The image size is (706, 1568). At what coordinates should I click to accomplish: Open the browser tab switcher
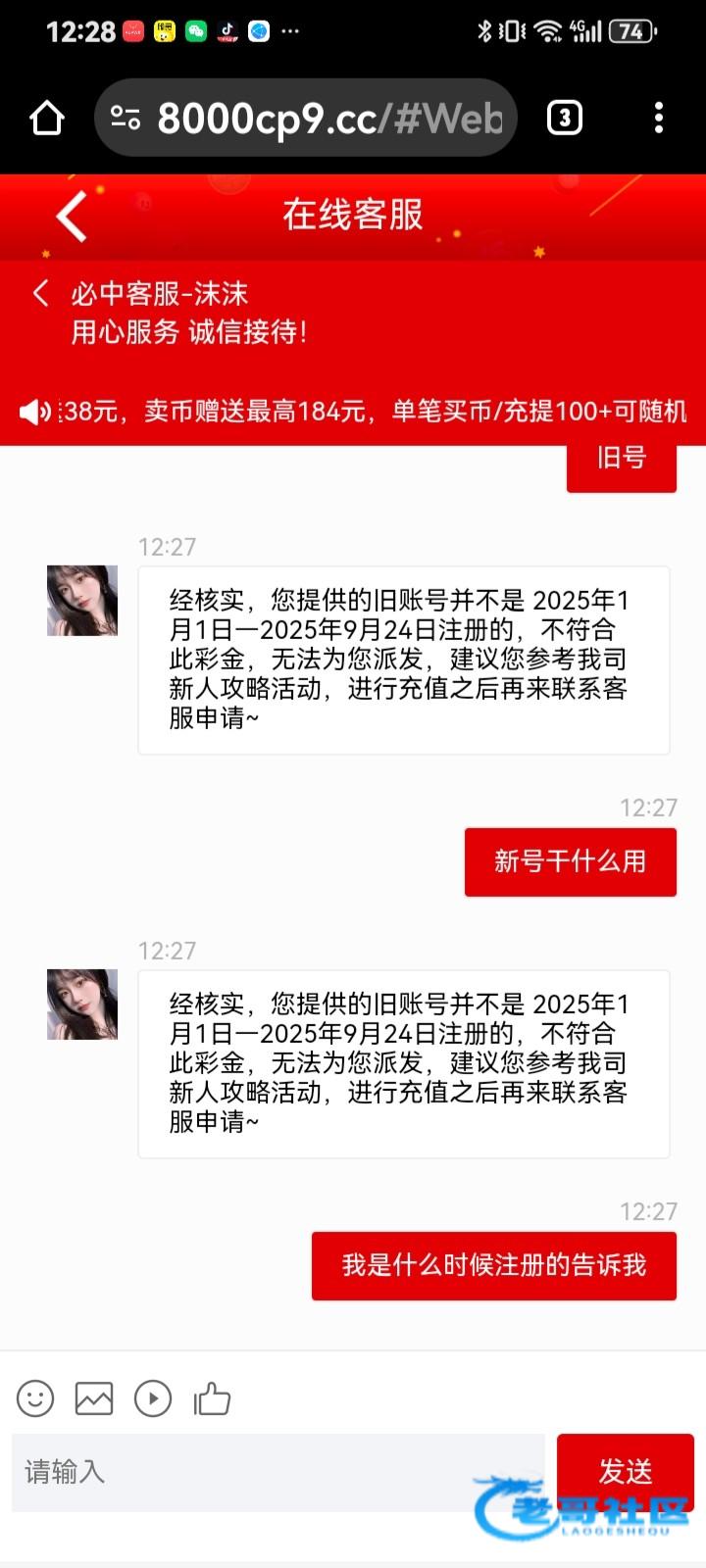564,119
